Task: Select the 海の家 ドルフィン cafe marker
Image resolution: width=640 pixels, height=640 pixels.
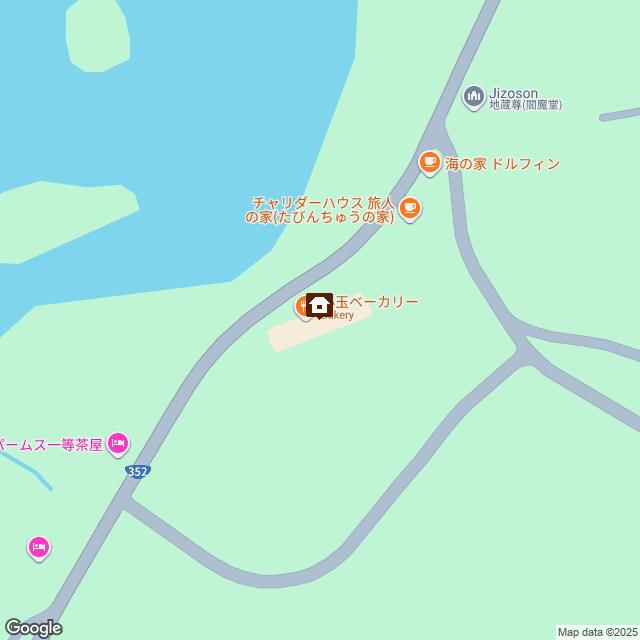Action: 429,162
